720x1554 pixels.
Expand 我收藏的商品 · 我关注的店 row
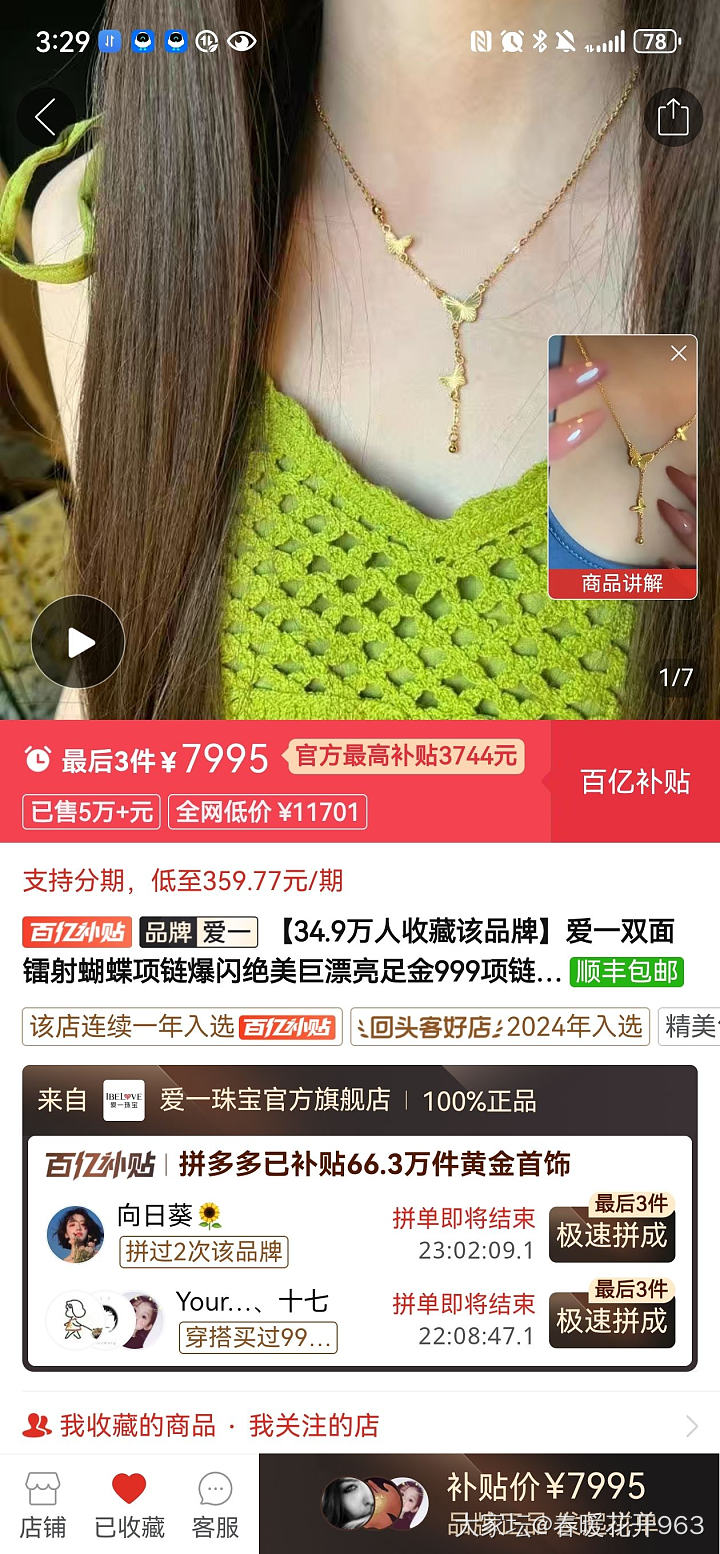pos(360,1425)
